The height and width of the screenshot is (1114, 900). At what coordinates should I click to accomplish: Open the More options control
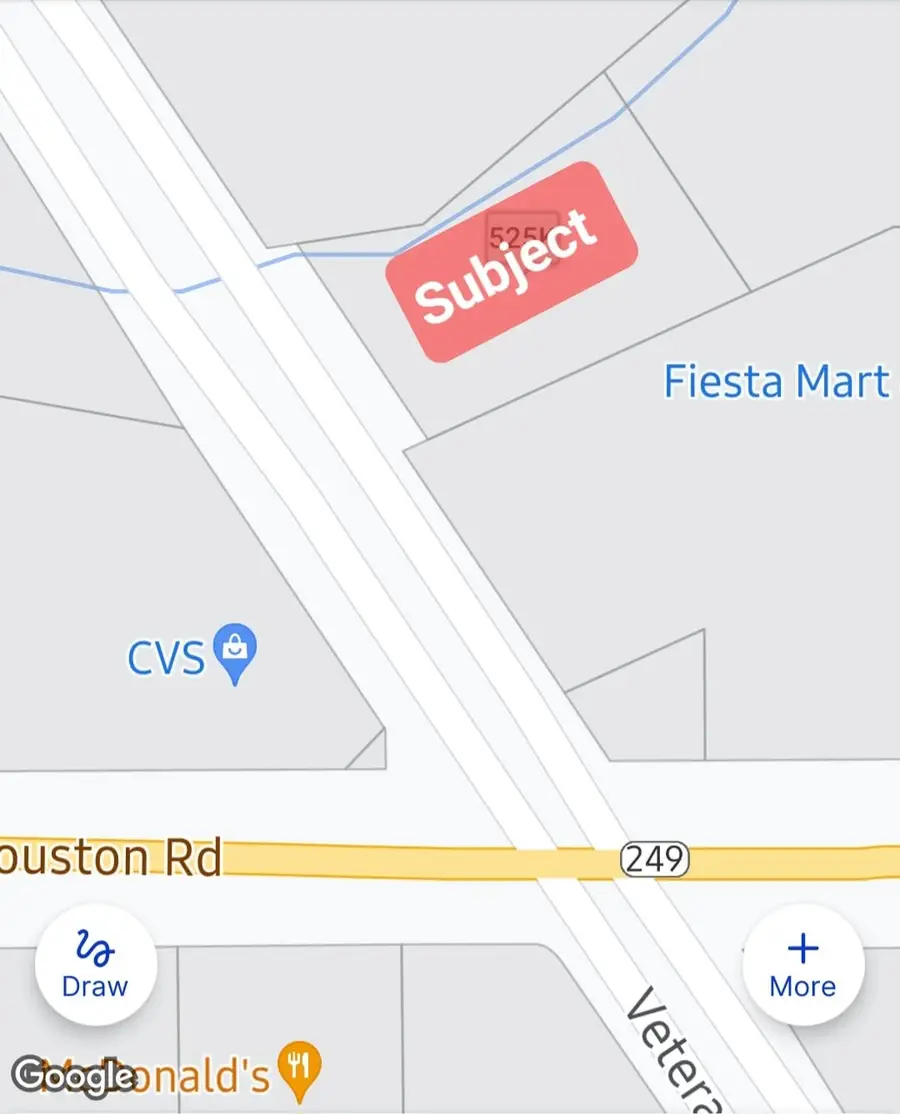tap(802, 963)
